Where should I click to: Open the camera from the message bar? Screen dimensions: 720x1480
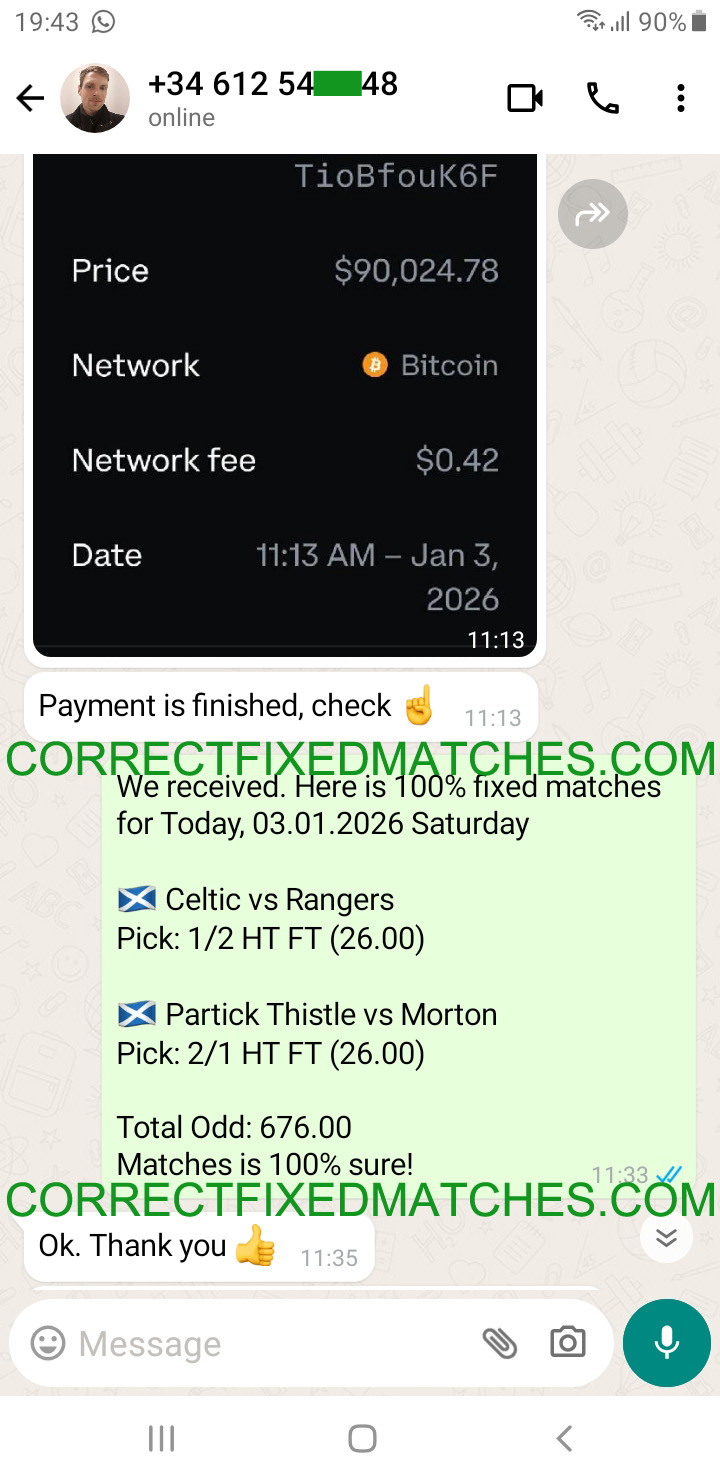[568, 1343]
